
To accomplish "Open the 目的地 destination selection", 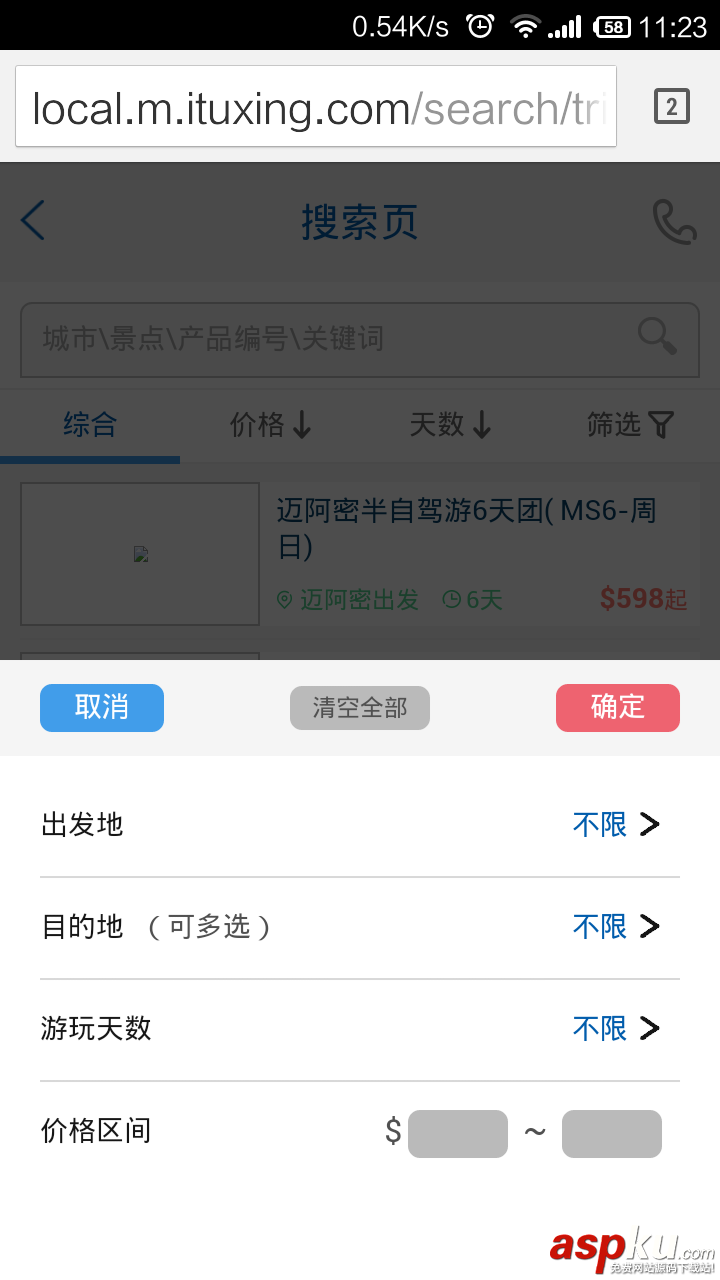I will 360,927.
